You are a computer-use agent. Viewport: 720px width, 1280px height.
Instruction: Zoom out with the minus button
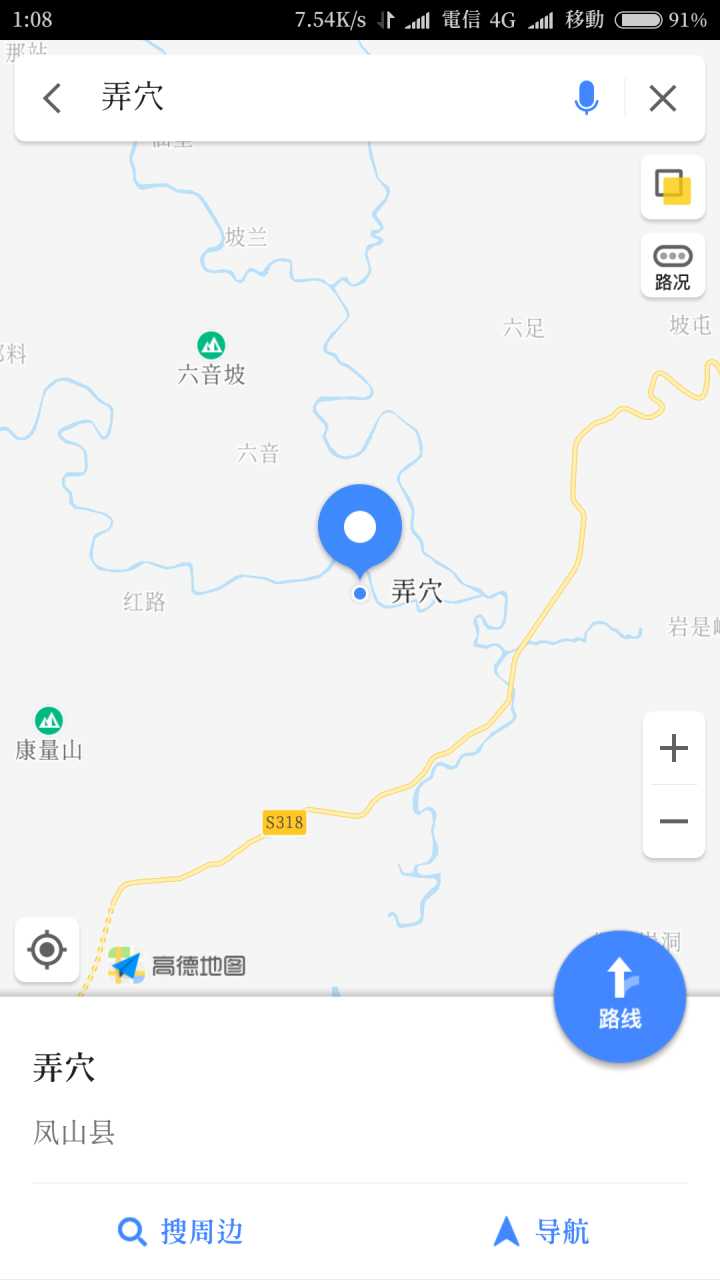pyautogui.click(x=674, y=822)
